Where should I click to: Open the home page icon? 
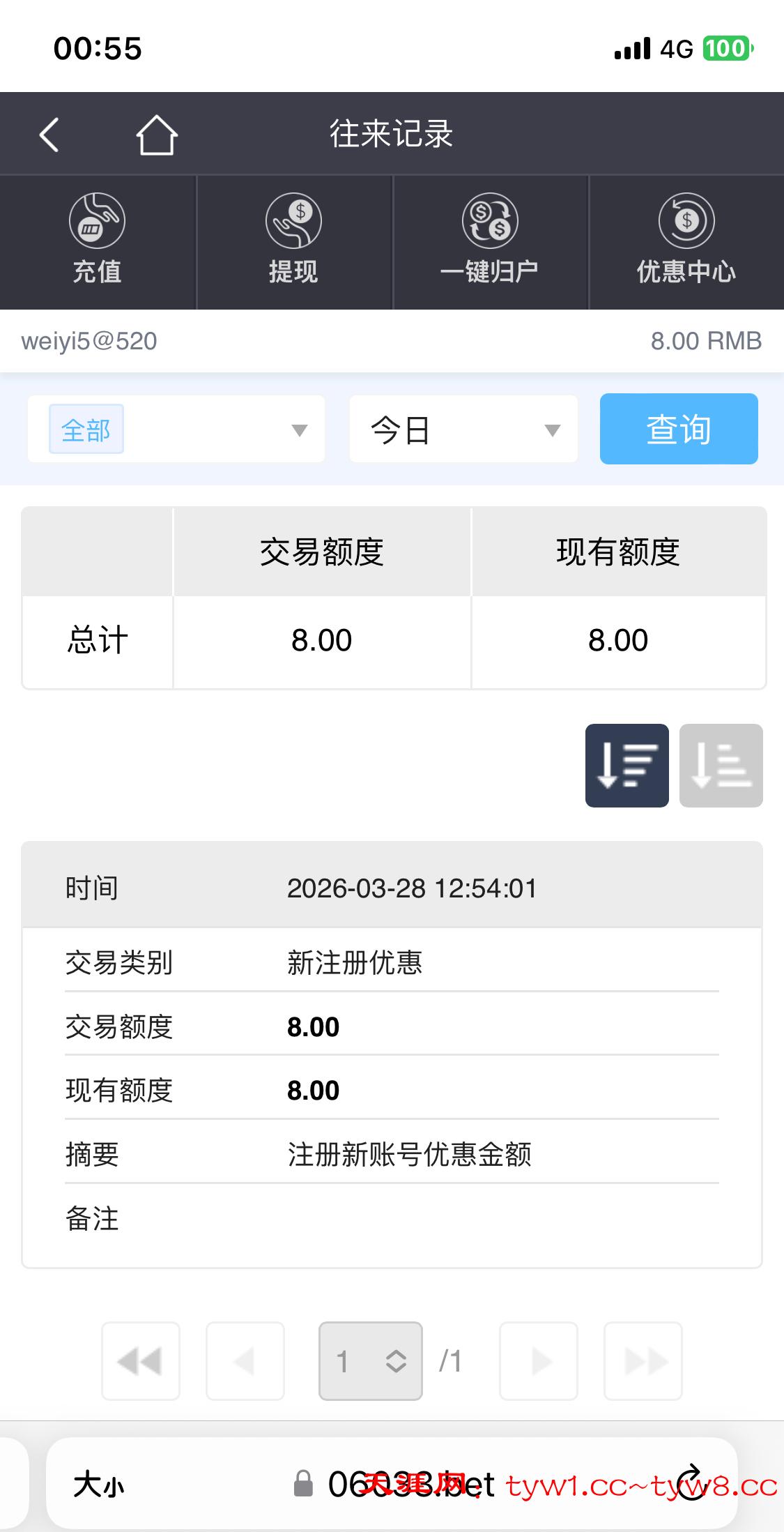[x=156, y=135]
